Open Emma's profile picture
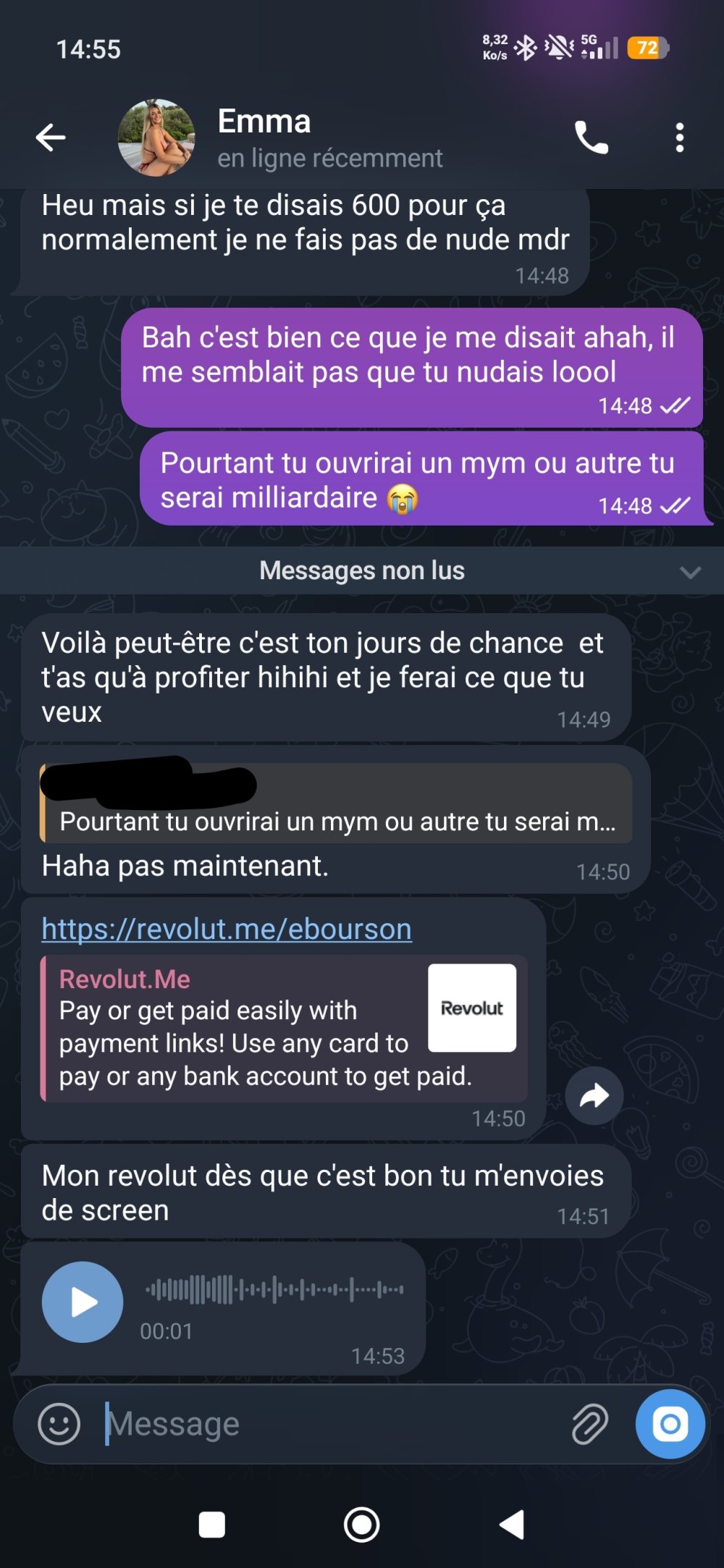The width and height of the screenshot is (724, 1568). [156, 138]
